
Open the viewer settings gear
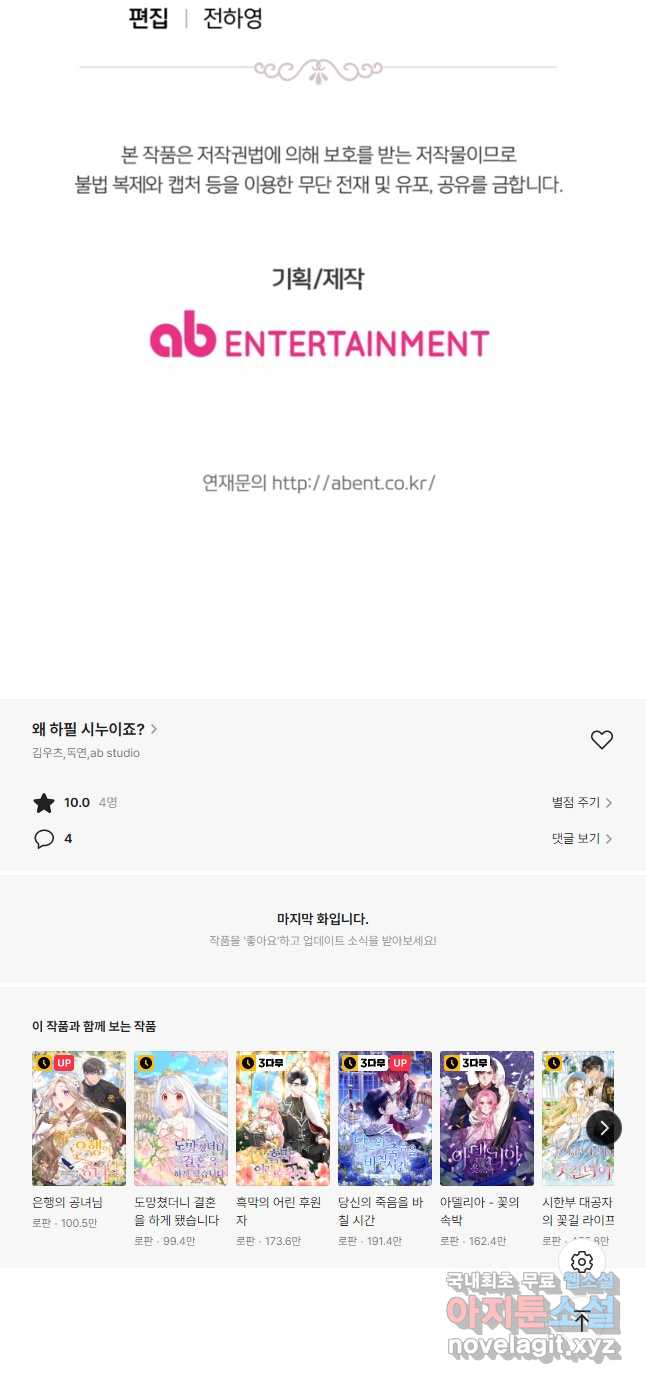582,1261
